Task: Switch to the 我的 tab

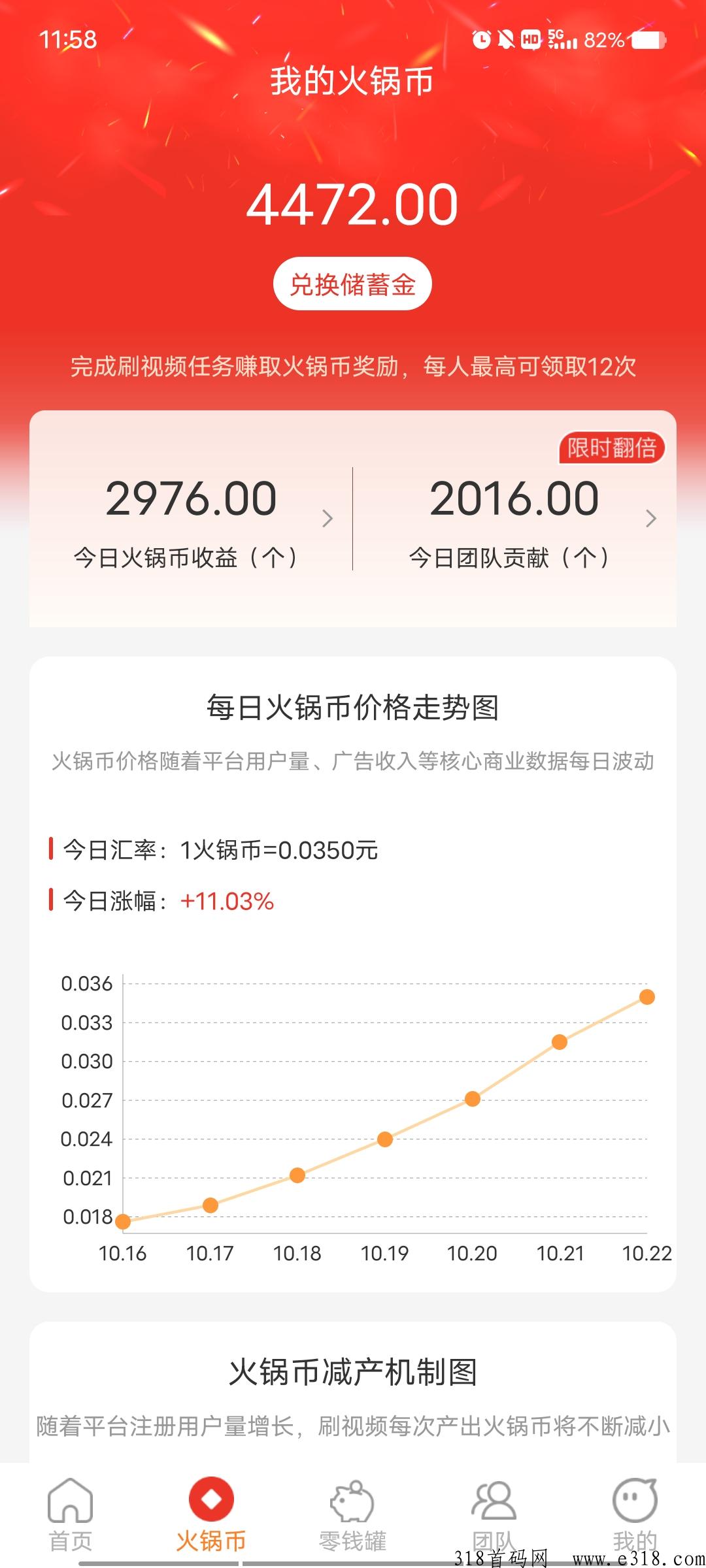Action: point(635,1516)
